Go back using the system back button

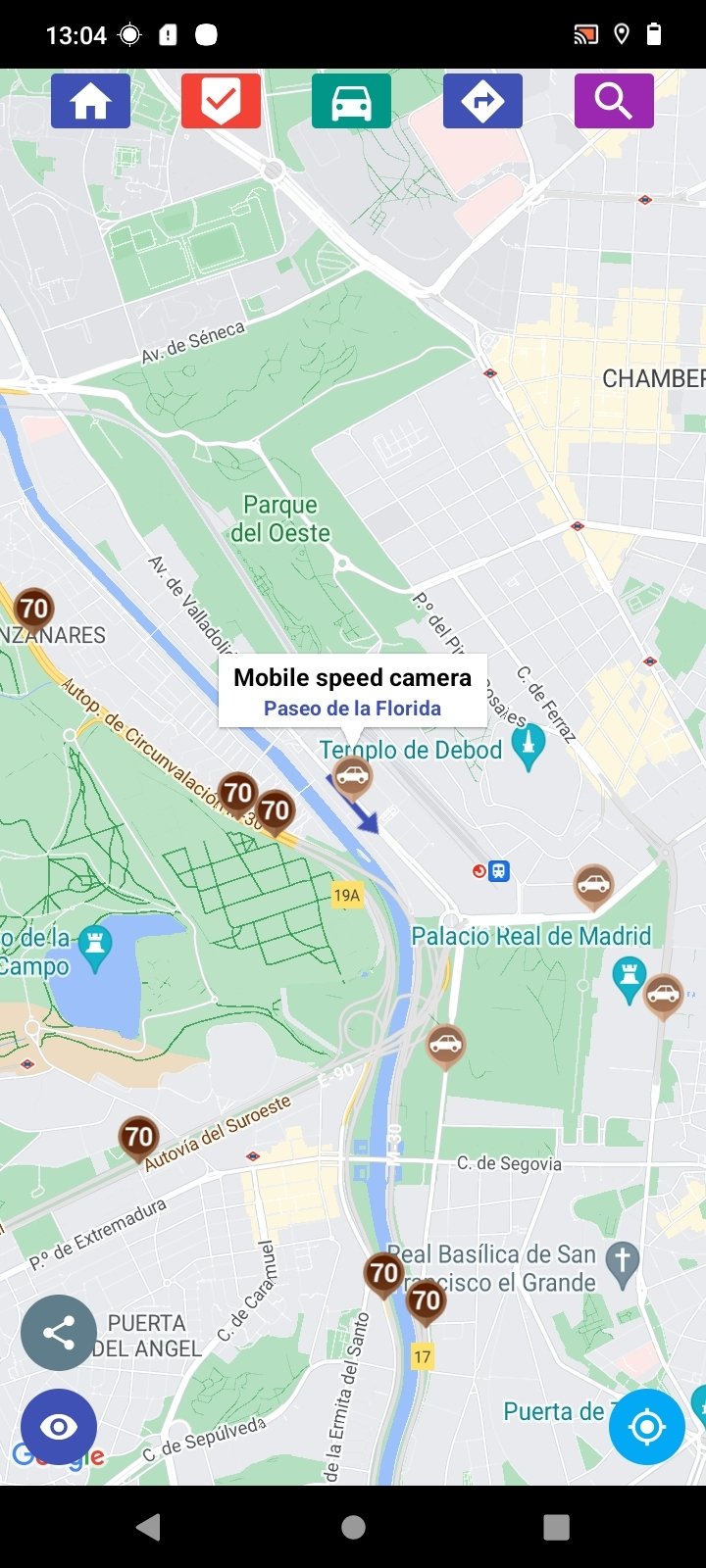149,1527
